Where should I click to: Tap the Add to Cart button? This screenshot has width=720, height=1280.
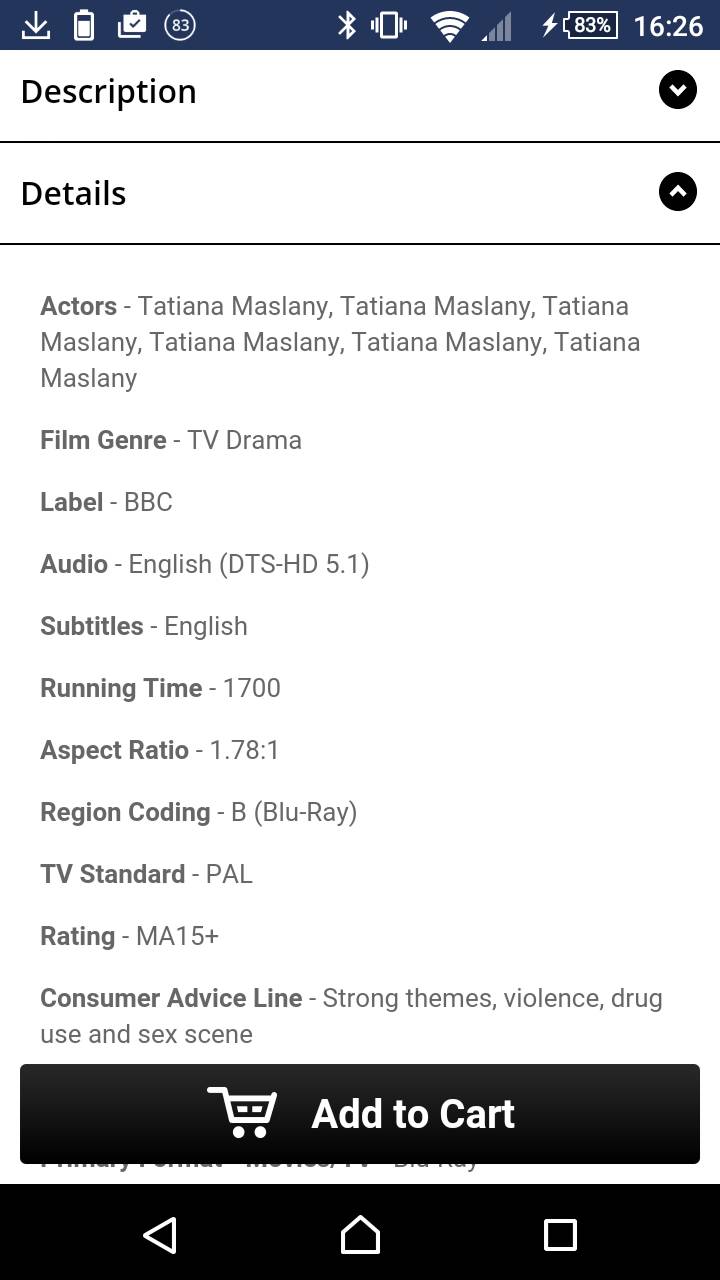360,1113
